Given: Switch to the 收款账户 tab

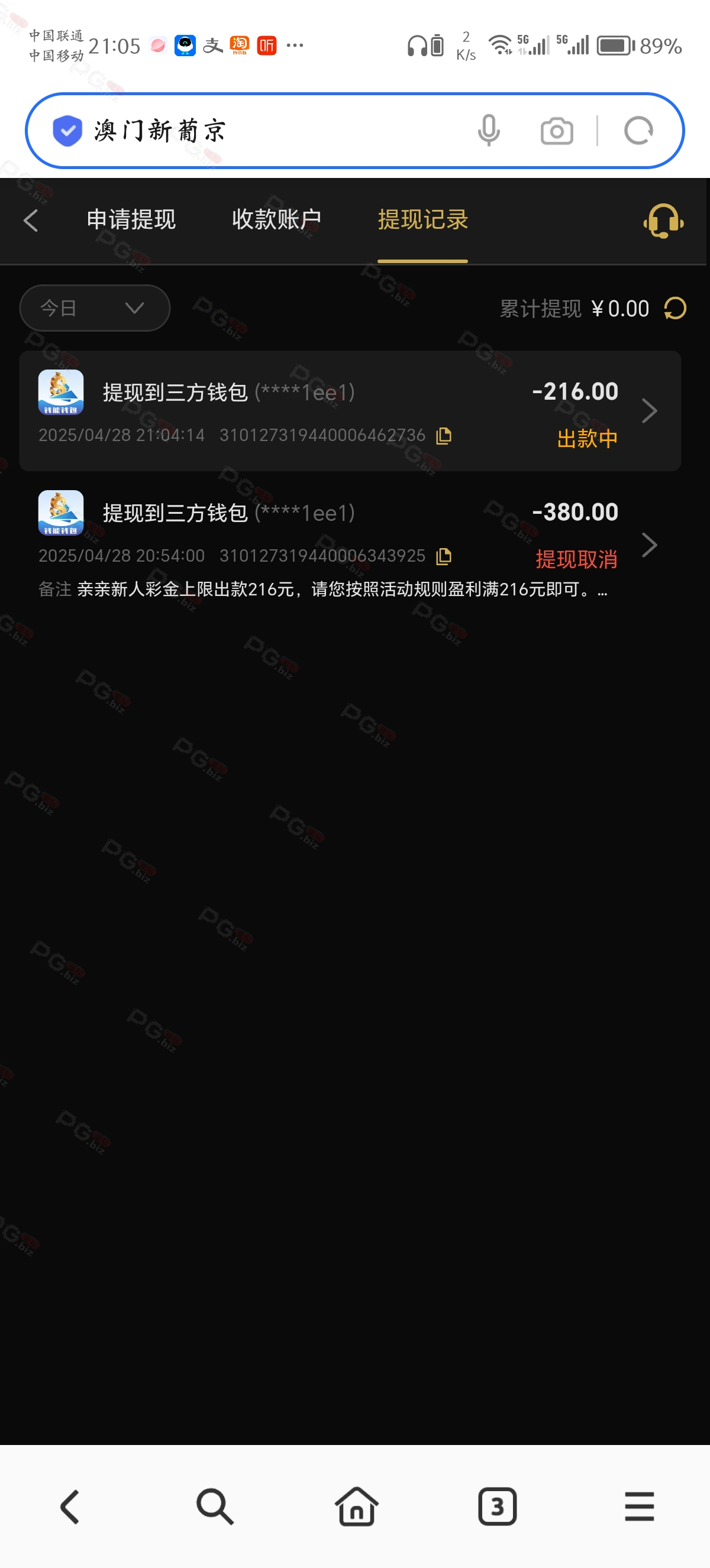Looking at the screenshot, I should coord(276,220).
